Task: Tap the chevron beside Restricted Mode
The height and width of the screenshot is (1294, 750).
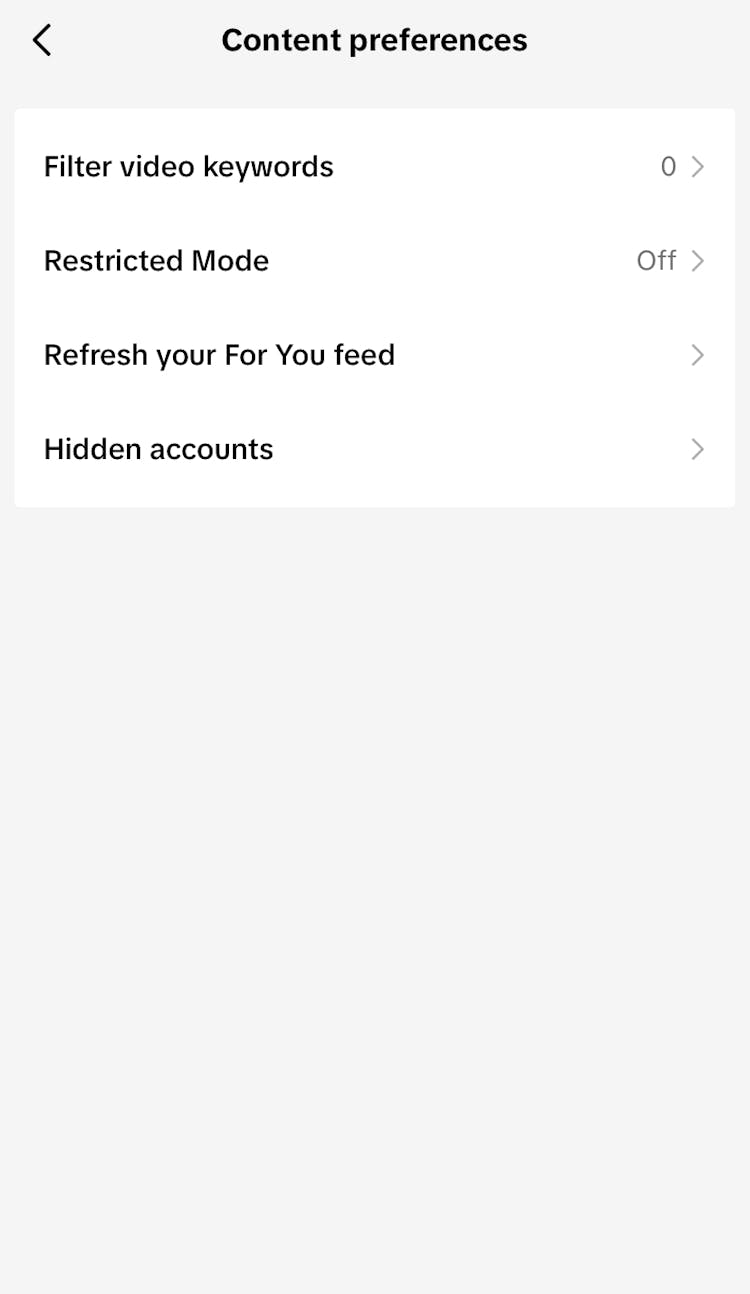Action: [697, 260]
